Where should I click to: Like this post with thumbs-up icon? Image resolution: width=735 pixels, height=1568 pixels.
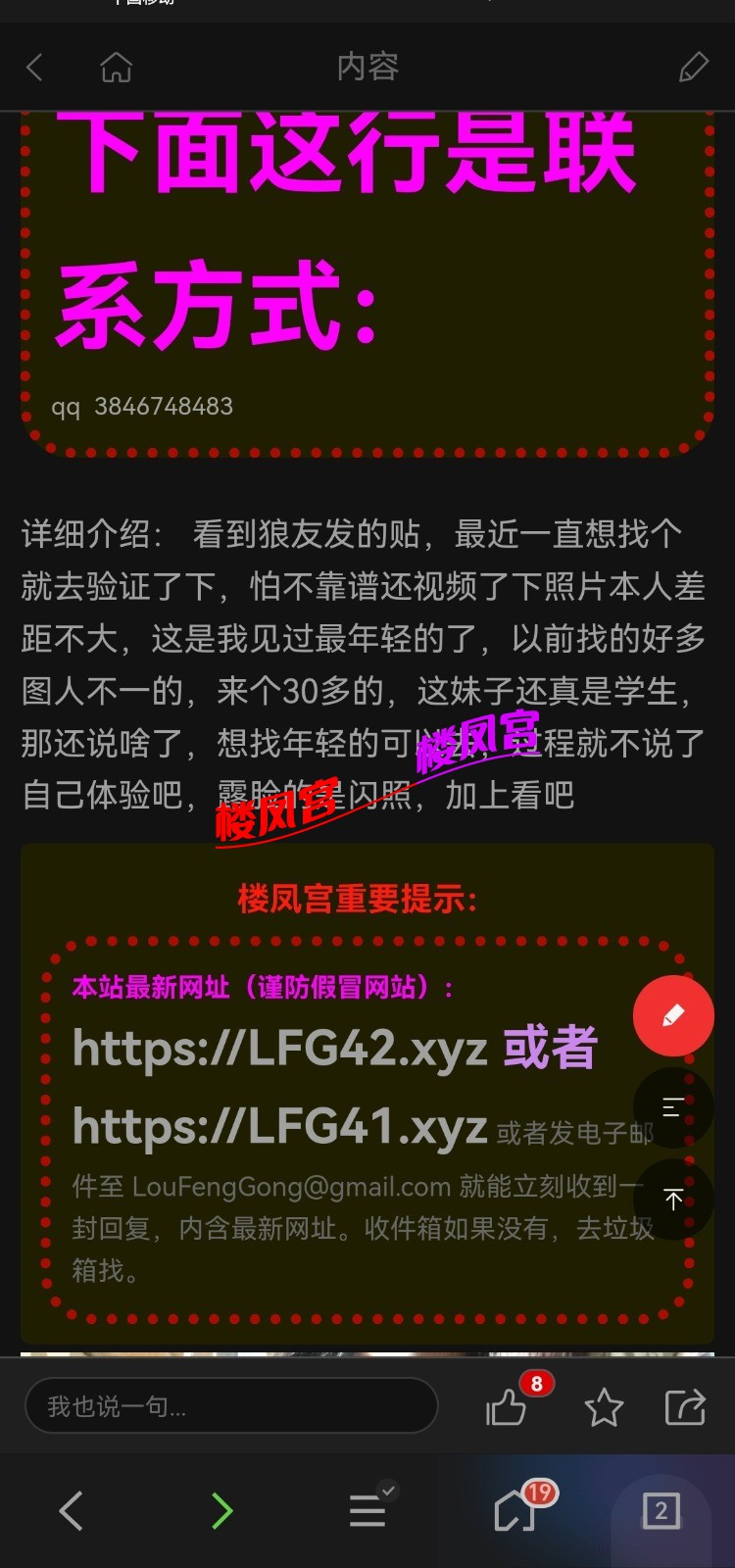click(507, 1407)
